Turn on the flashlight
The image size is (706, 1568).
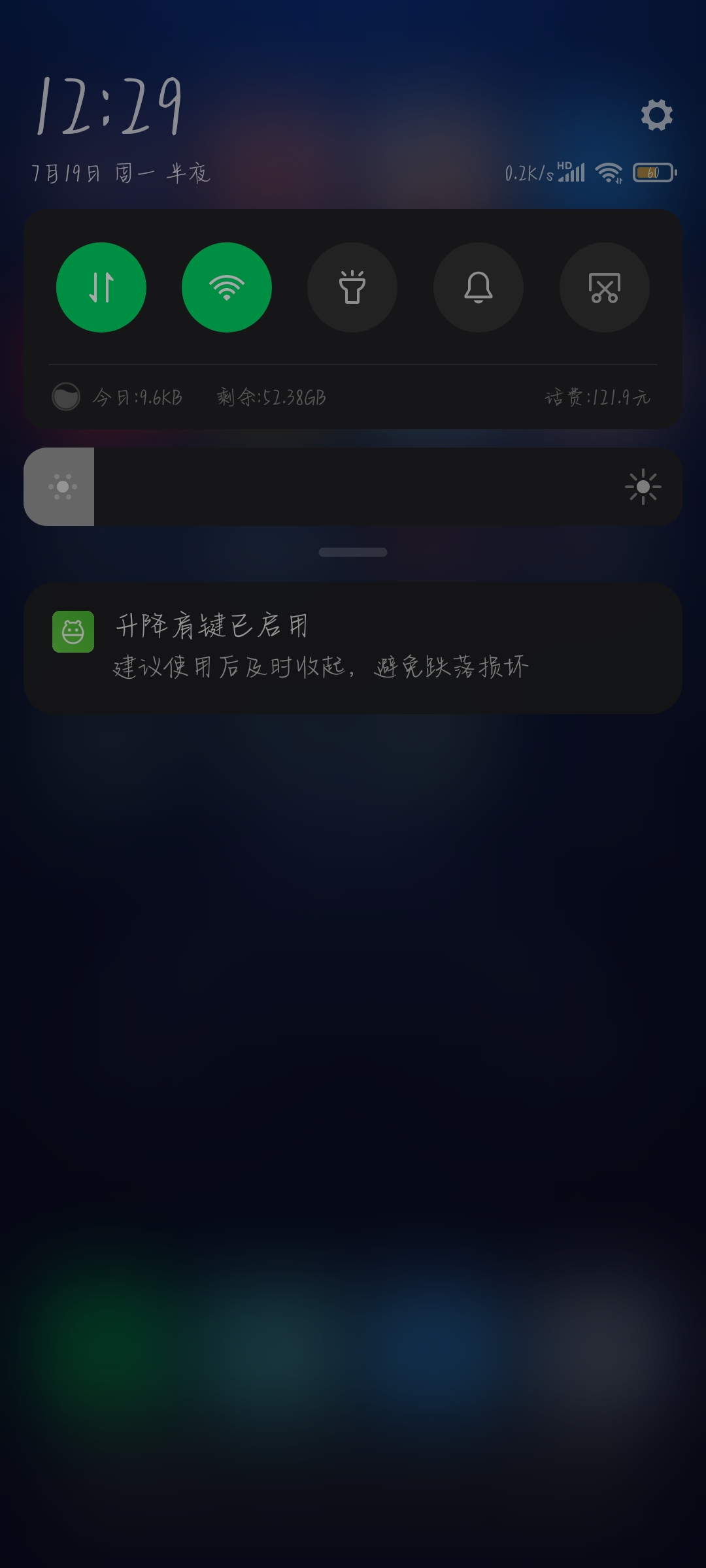click(x=352, y=287)
